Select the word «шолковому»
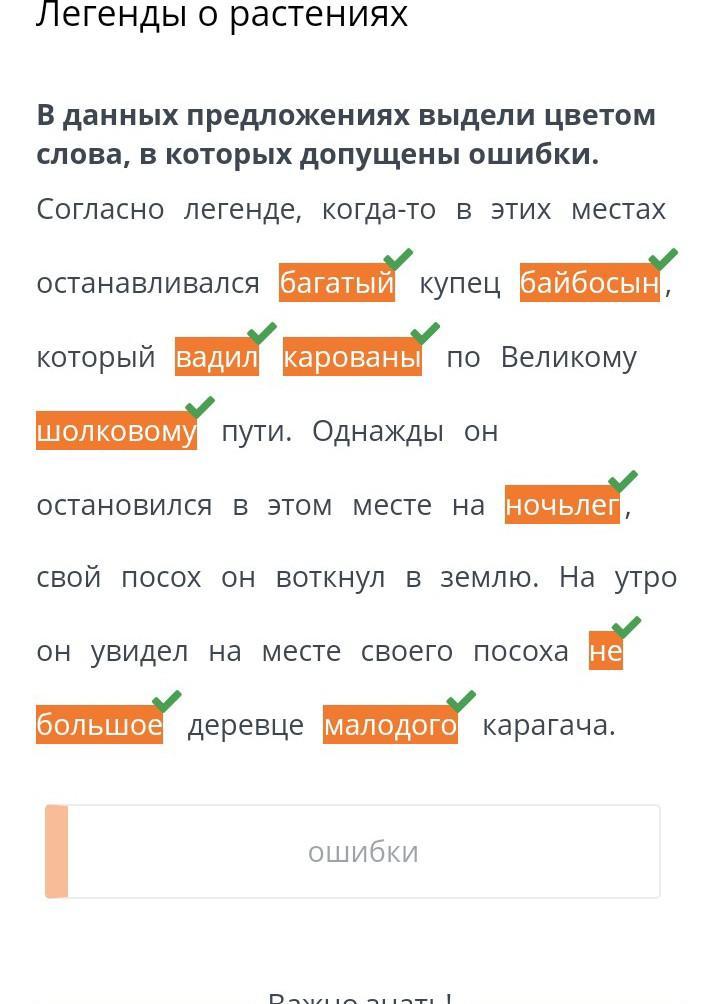 (x=116, y=432)
